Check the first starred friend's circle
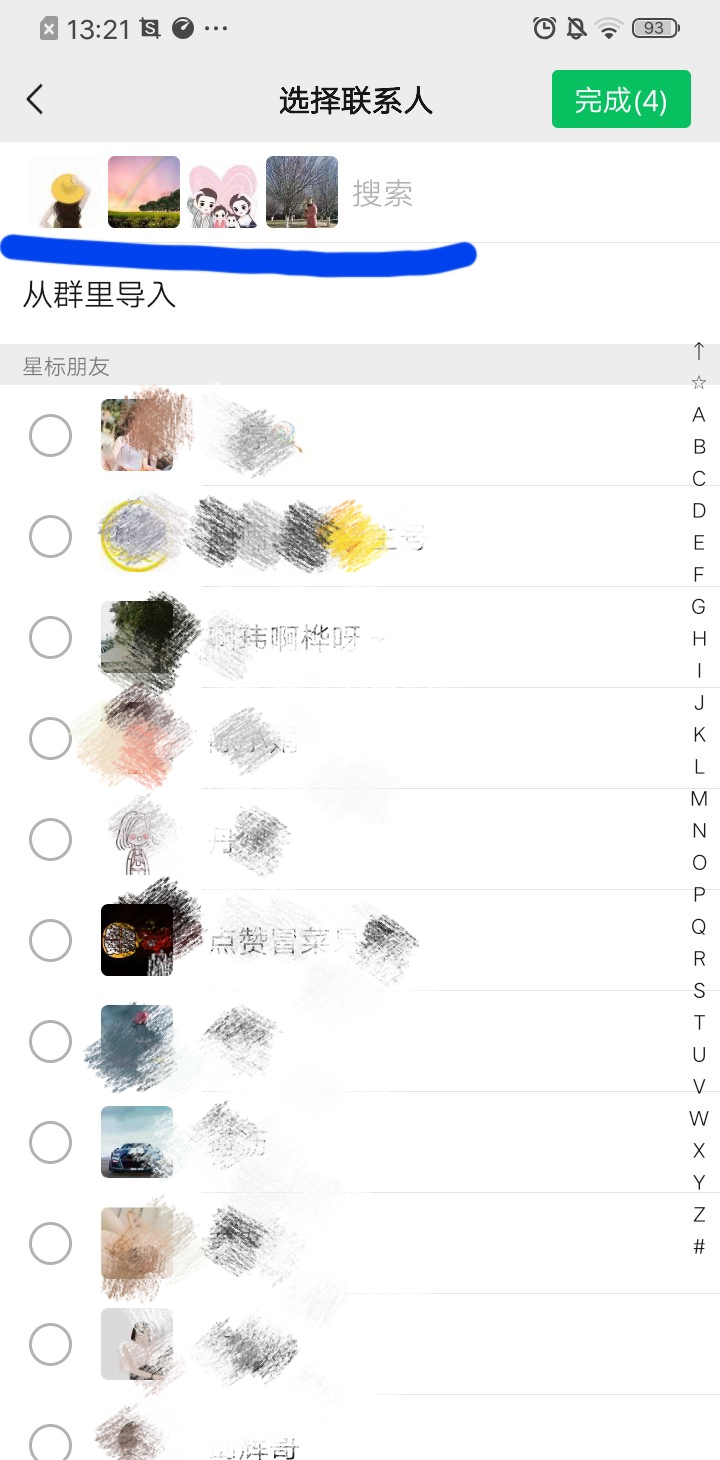 [x=50, y=436]
